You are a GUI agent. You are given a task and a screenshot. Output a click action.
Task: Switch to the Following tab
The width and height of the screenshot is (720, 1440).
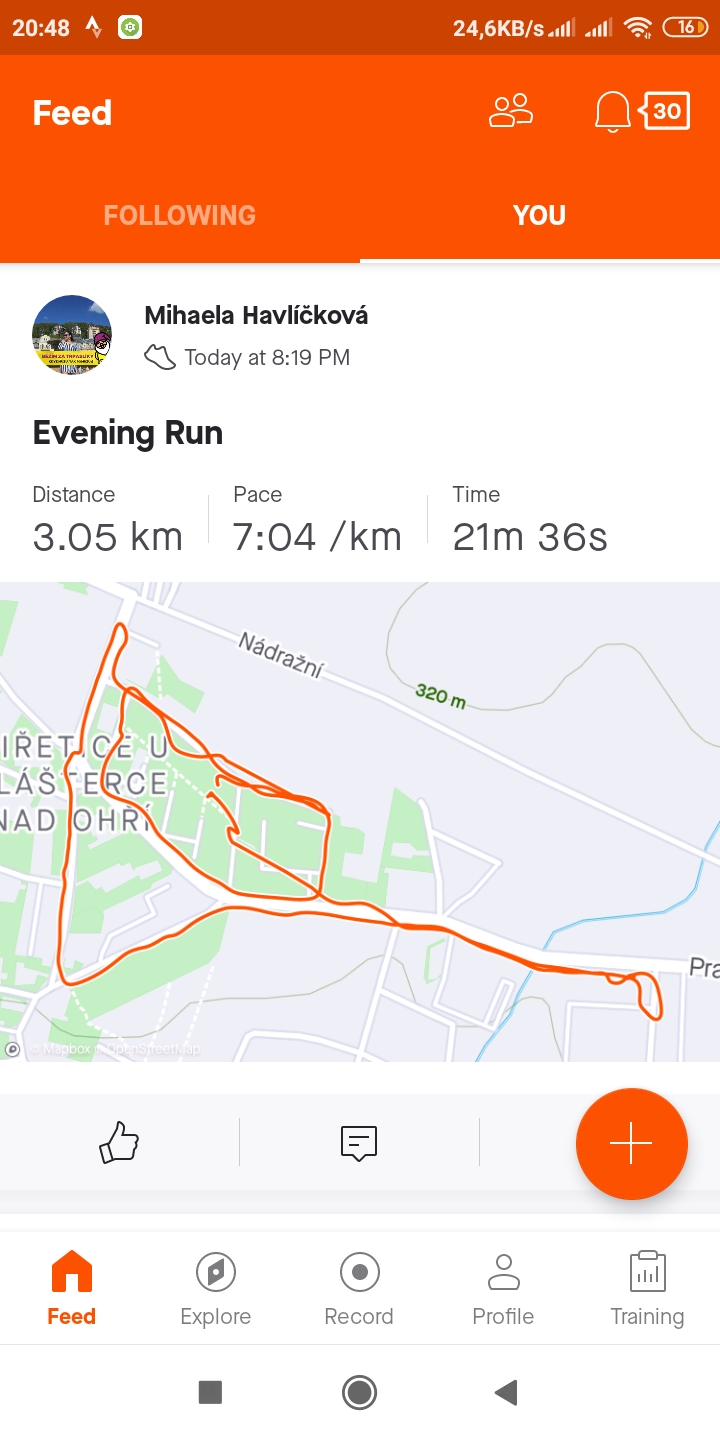pyautogui.click(x=180, y=215)
